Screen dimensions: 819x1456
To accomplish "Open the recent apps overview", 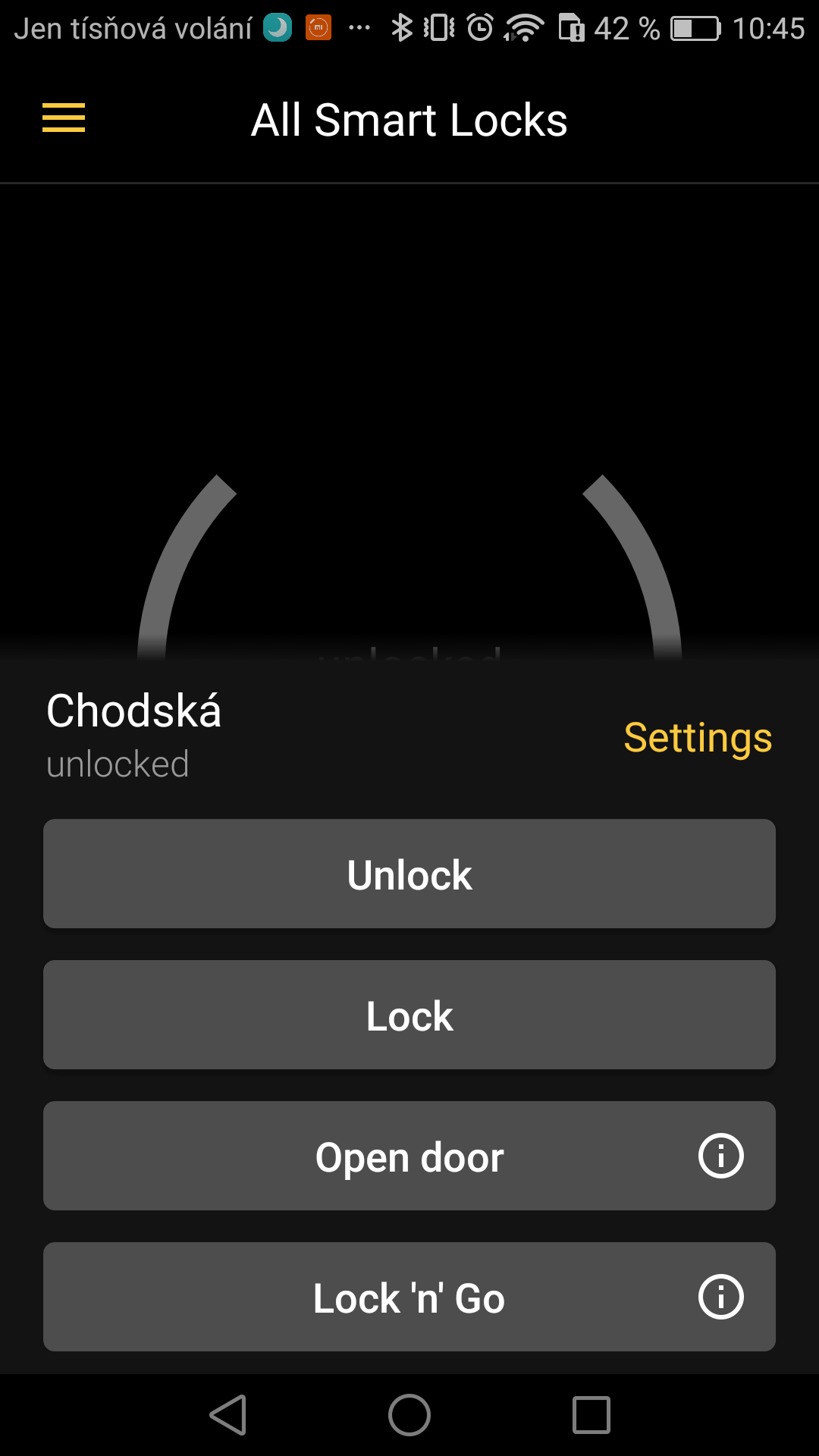I will tap(591, 1415).
